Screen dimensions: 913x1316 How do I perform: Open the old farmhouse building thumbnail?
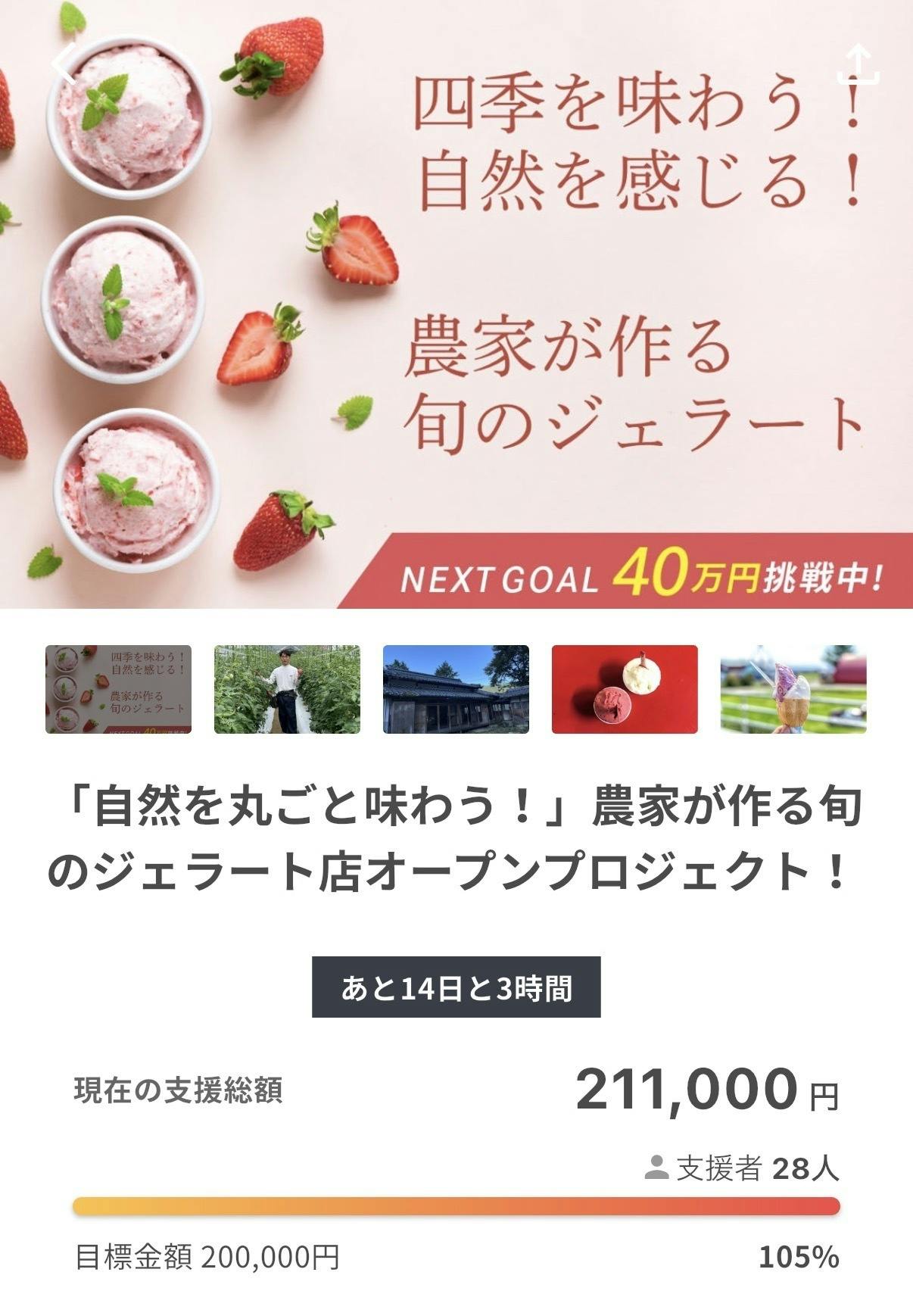(456, 689)
